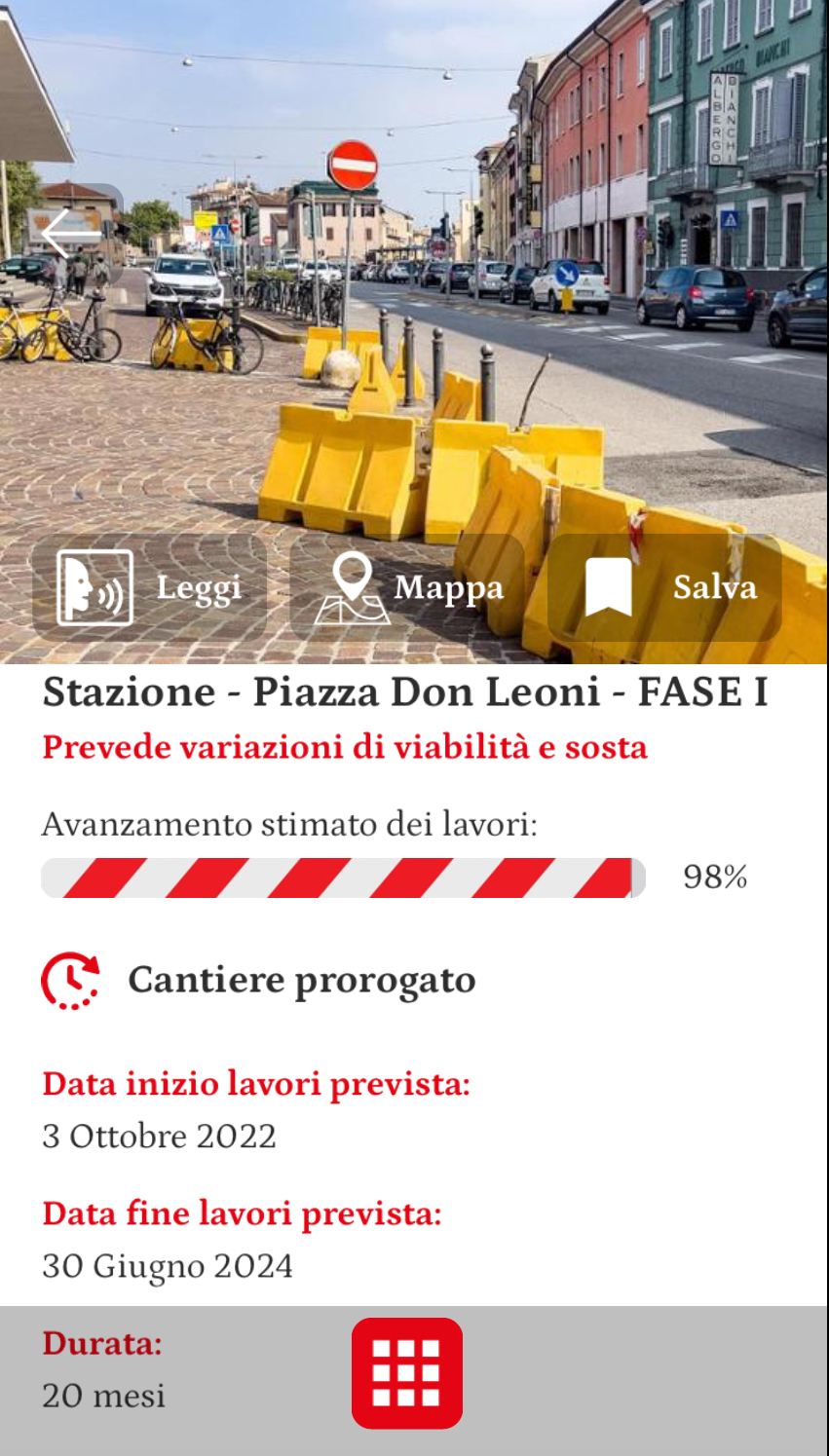Open the red grid menu button
Image resolution: width=829 pixels, height=1456 pixels.
(407, 1373)
